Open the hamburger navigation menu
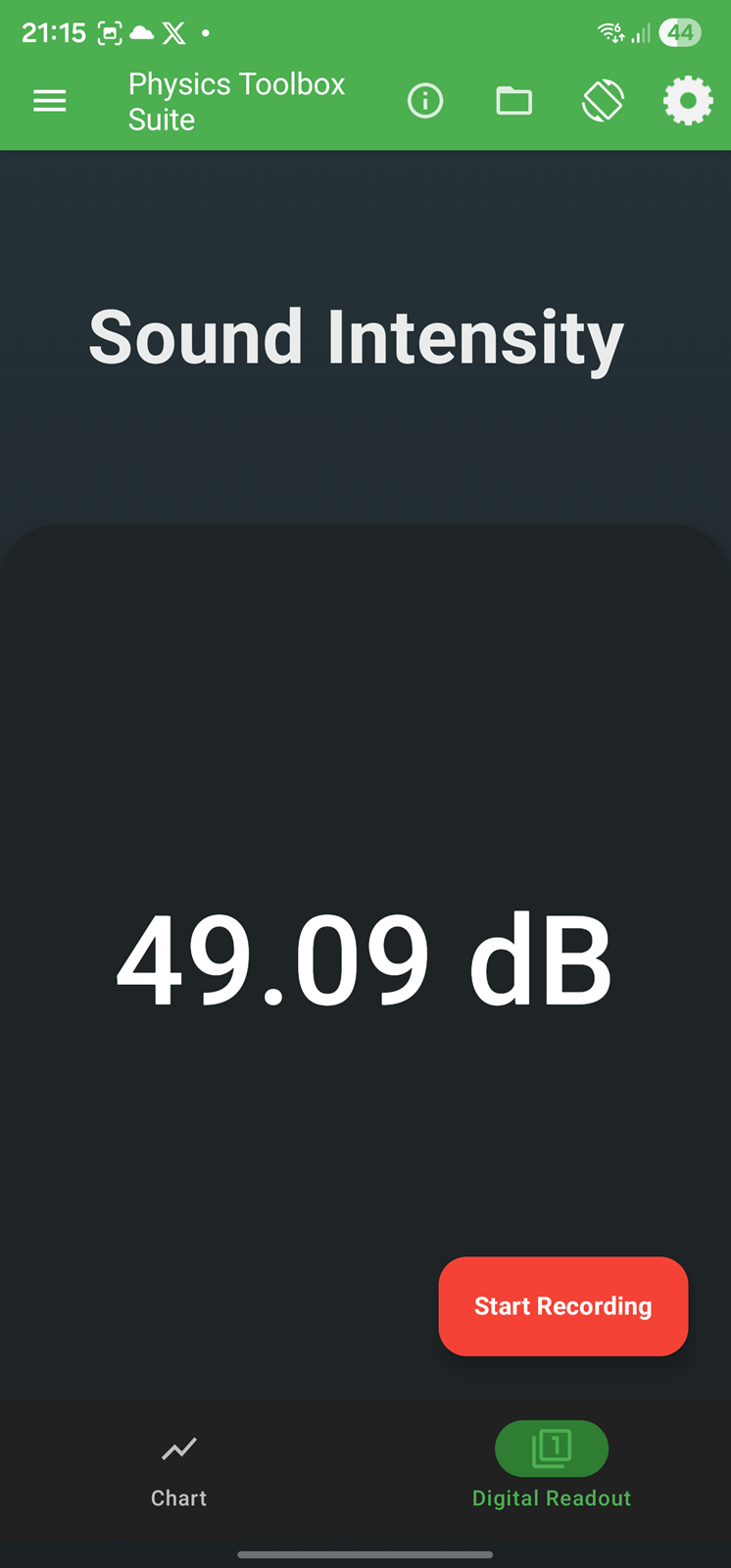 click(50, 101)
